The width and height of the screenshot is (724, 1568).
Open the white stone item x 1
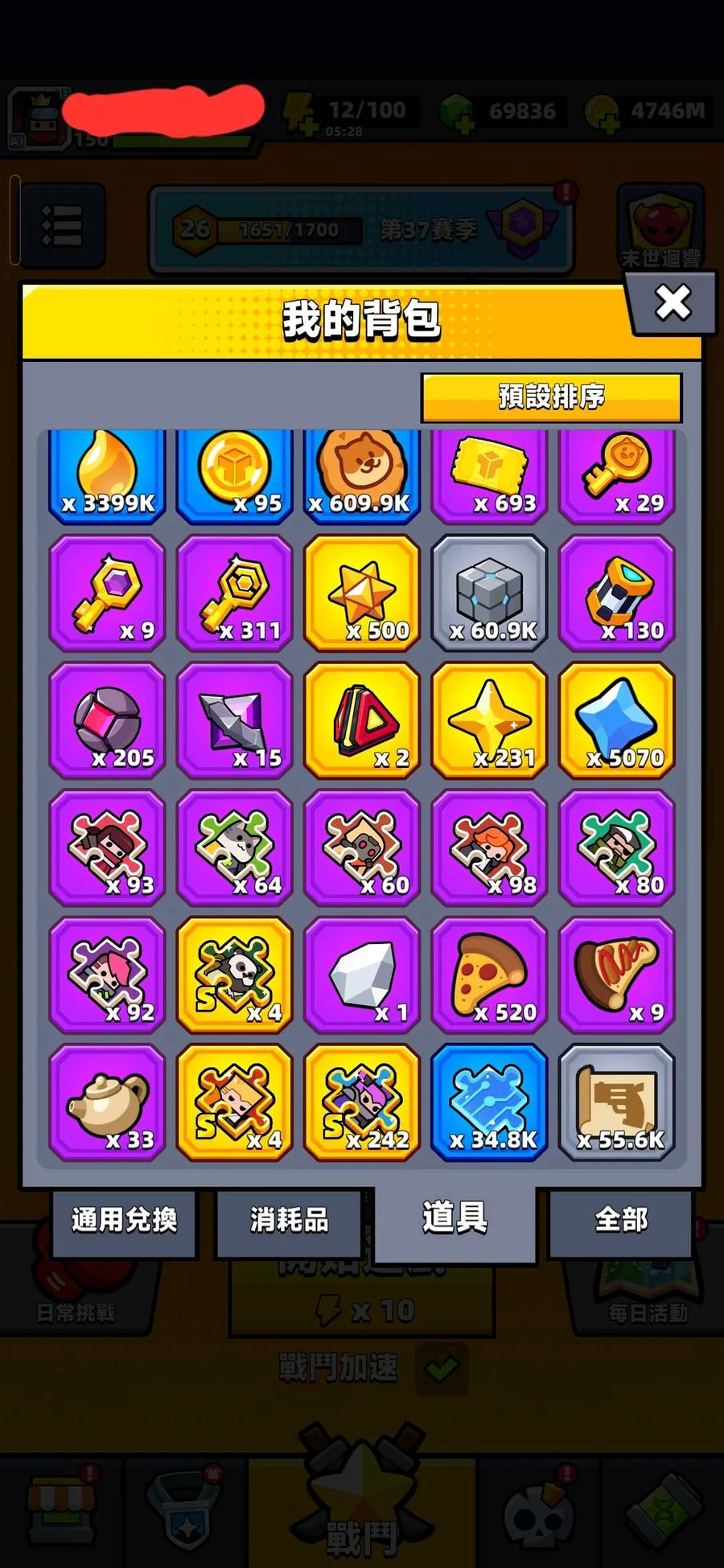tap(362, 975)
